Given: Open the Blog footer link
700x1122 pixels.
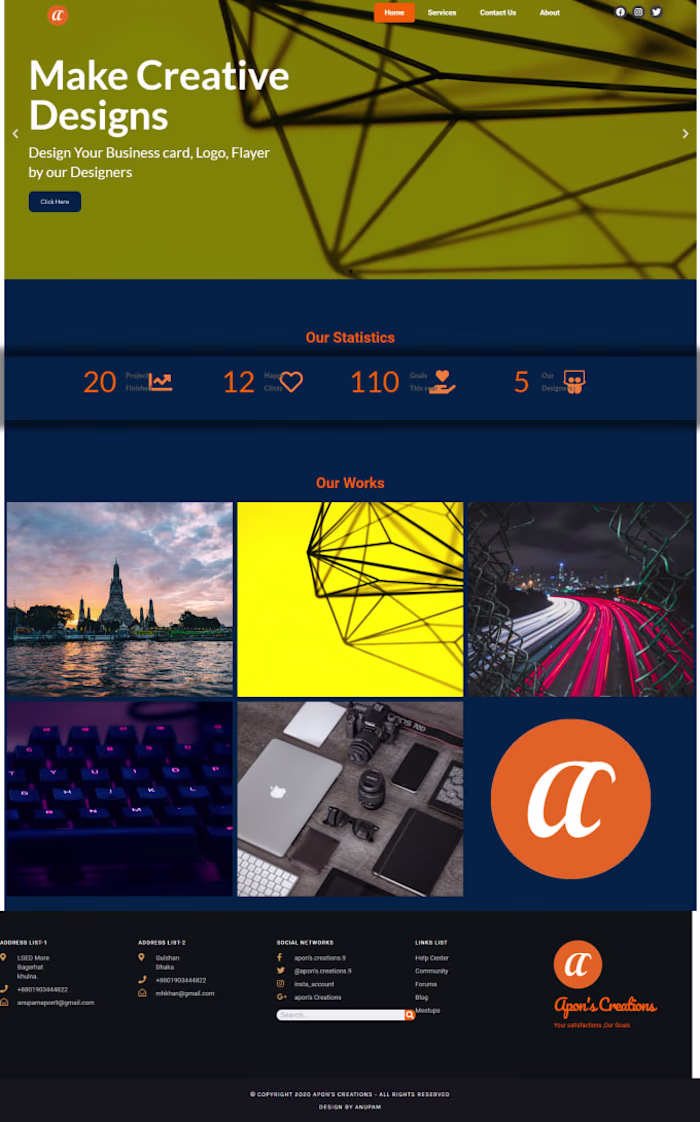Looking at the screenshot, I should point(422,997).
